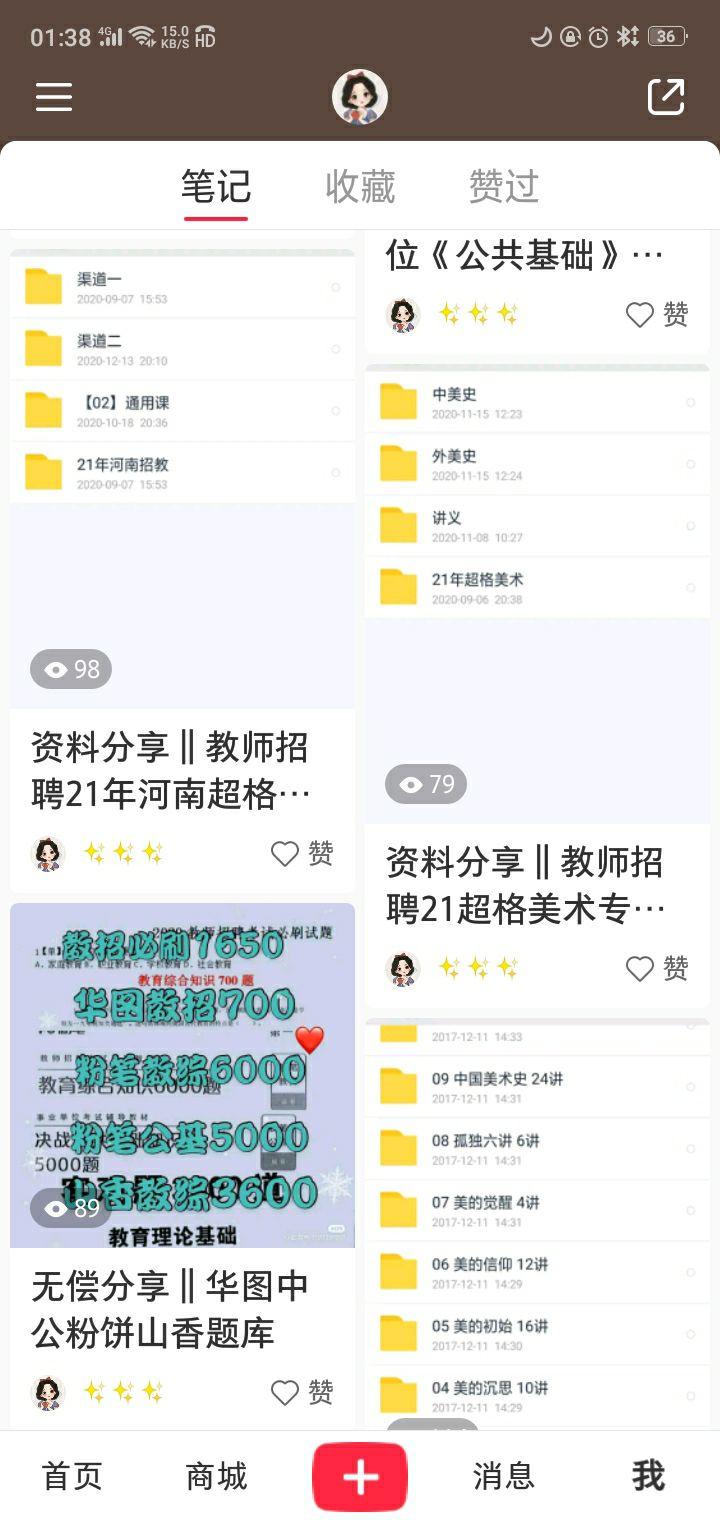Like the 教师招聘21年河南超格 note

pyautogui.click(x=303, y=853)
